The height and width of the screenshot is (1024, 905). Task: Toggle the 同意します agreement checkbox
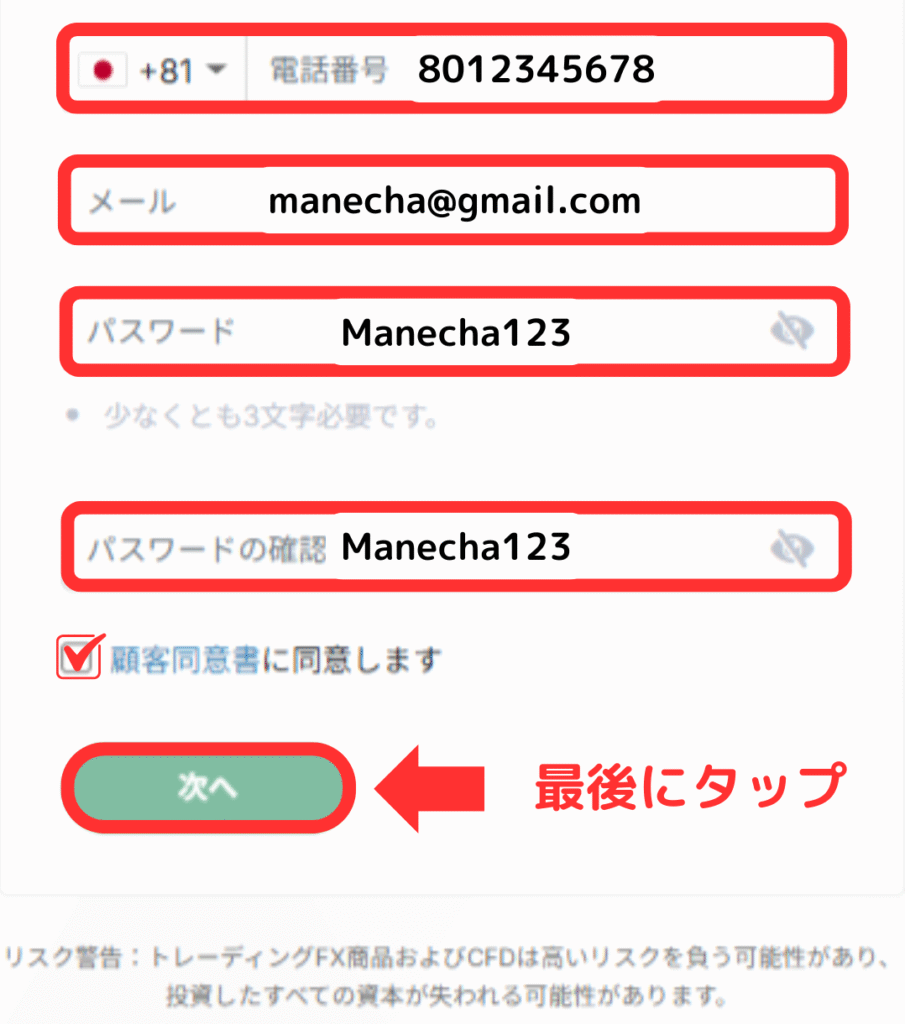pyautogui.click(x=79, y=658)
